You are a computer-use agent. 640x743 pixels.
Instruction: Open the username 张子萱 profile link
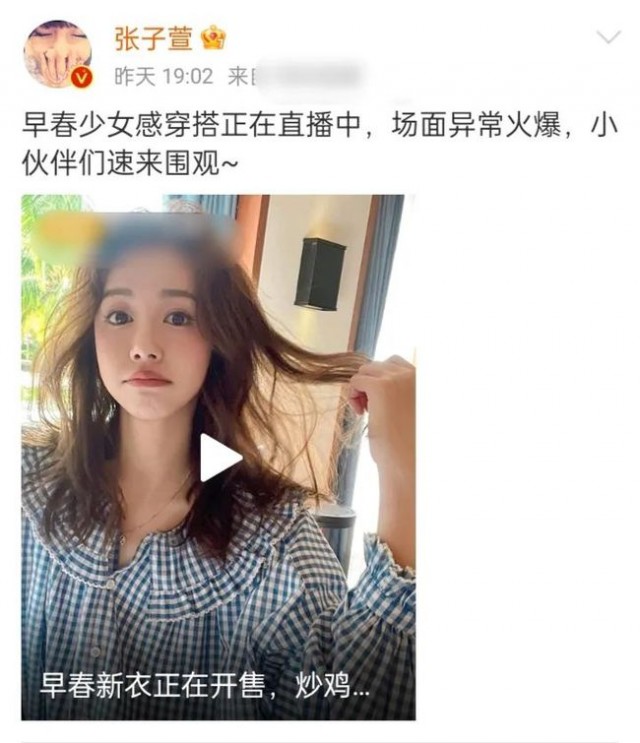click(152, 39)
